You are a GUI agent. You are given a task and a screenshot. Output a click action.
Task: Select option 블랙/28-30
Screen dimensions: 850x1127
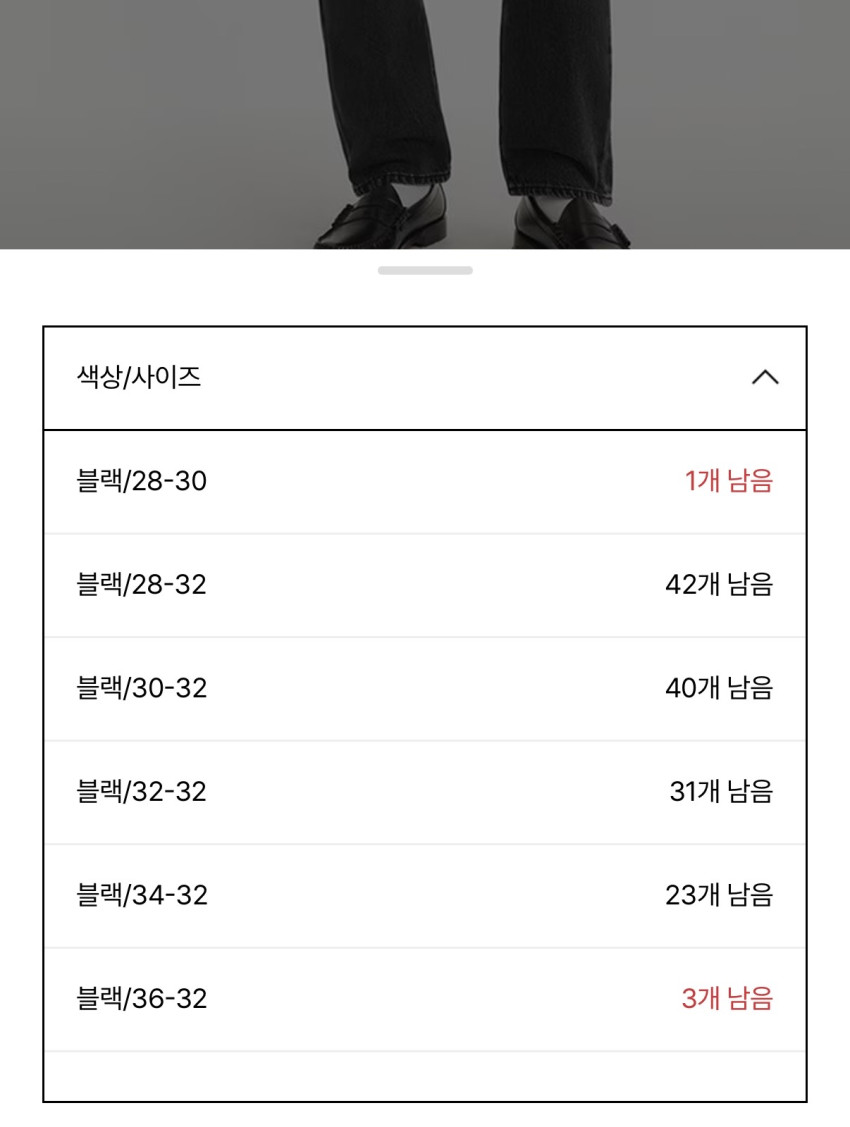click(424, 482)
